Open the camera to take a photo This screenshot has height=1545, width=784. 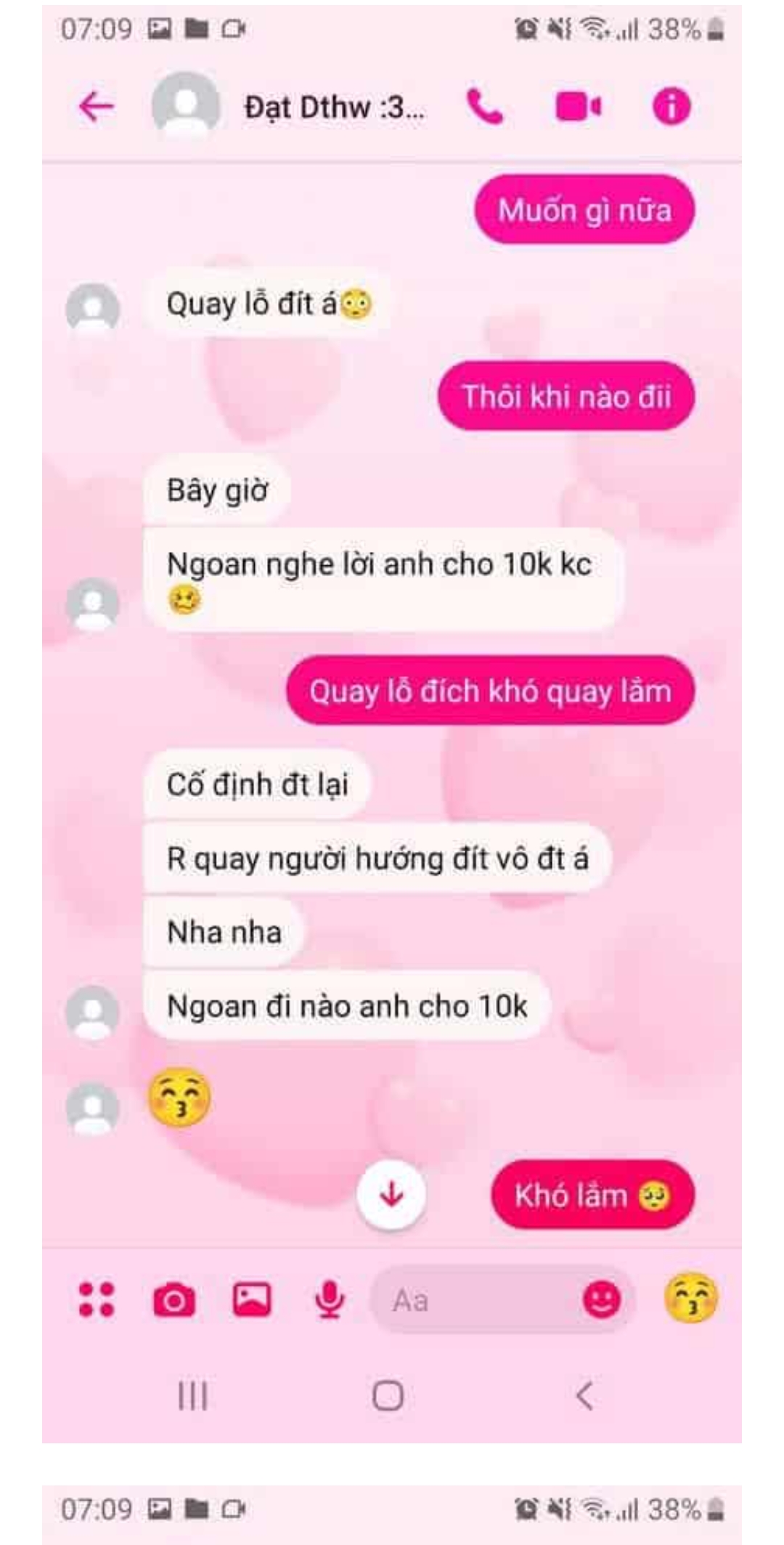click(x=174, y=1299)
